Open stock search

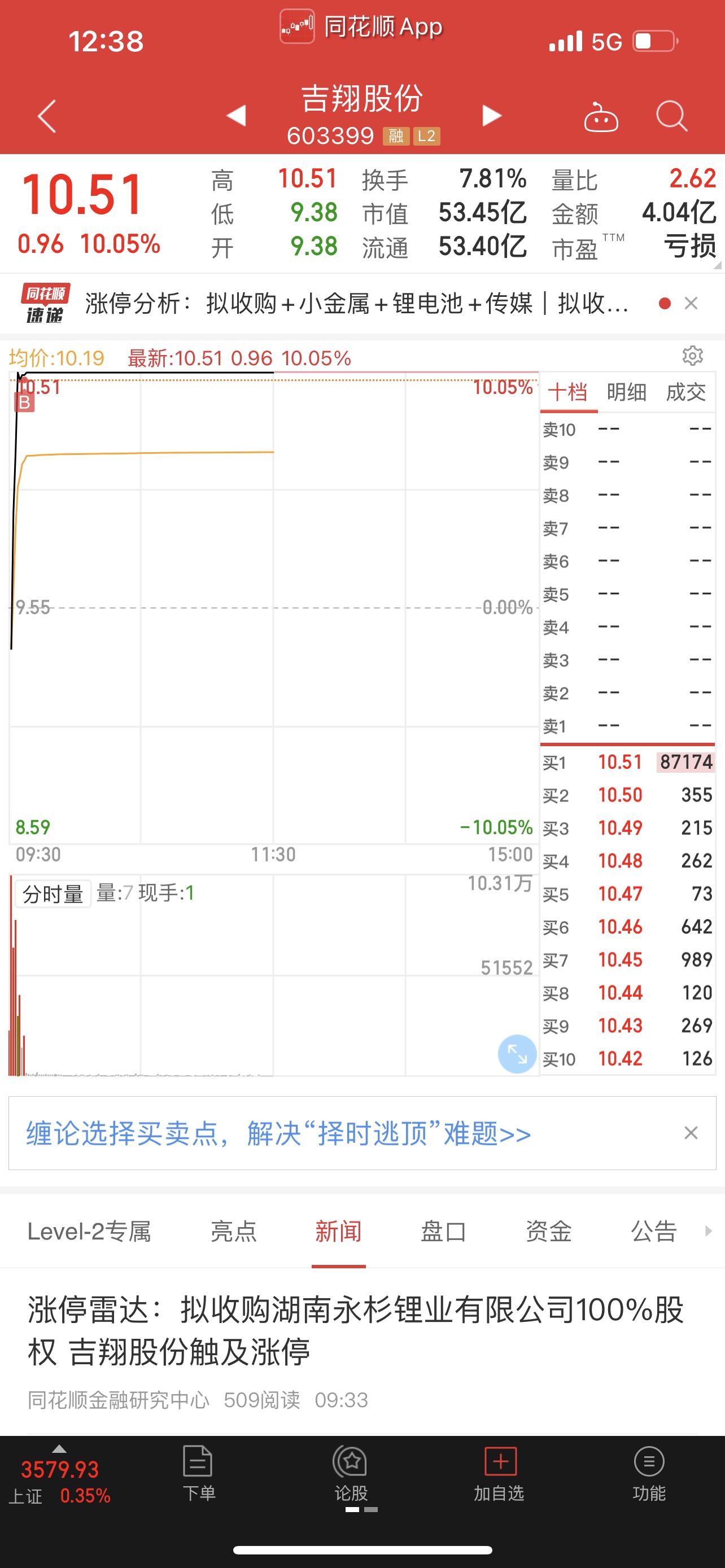point(671,116)
